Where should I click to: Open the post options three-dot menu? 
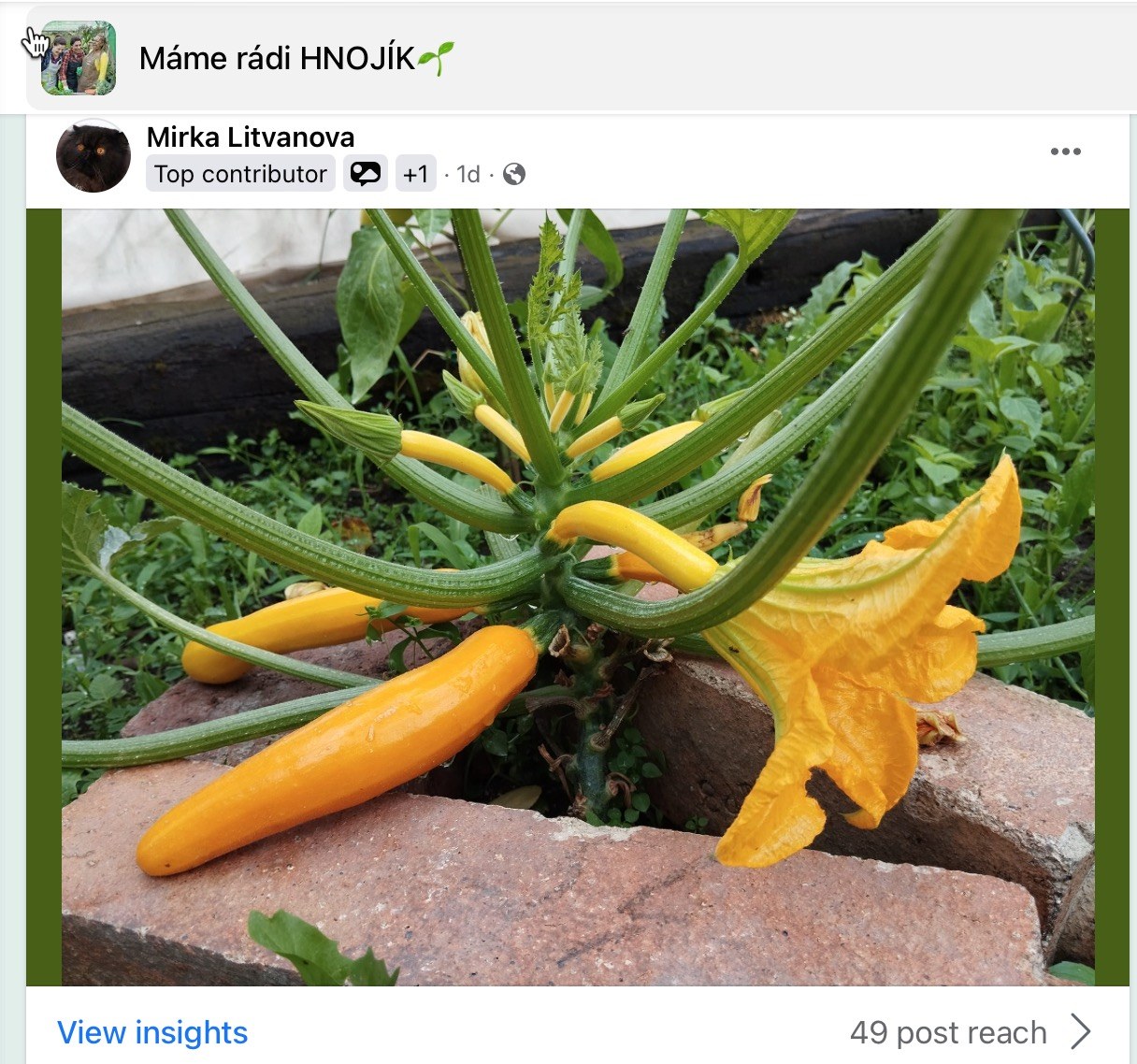1065,151
